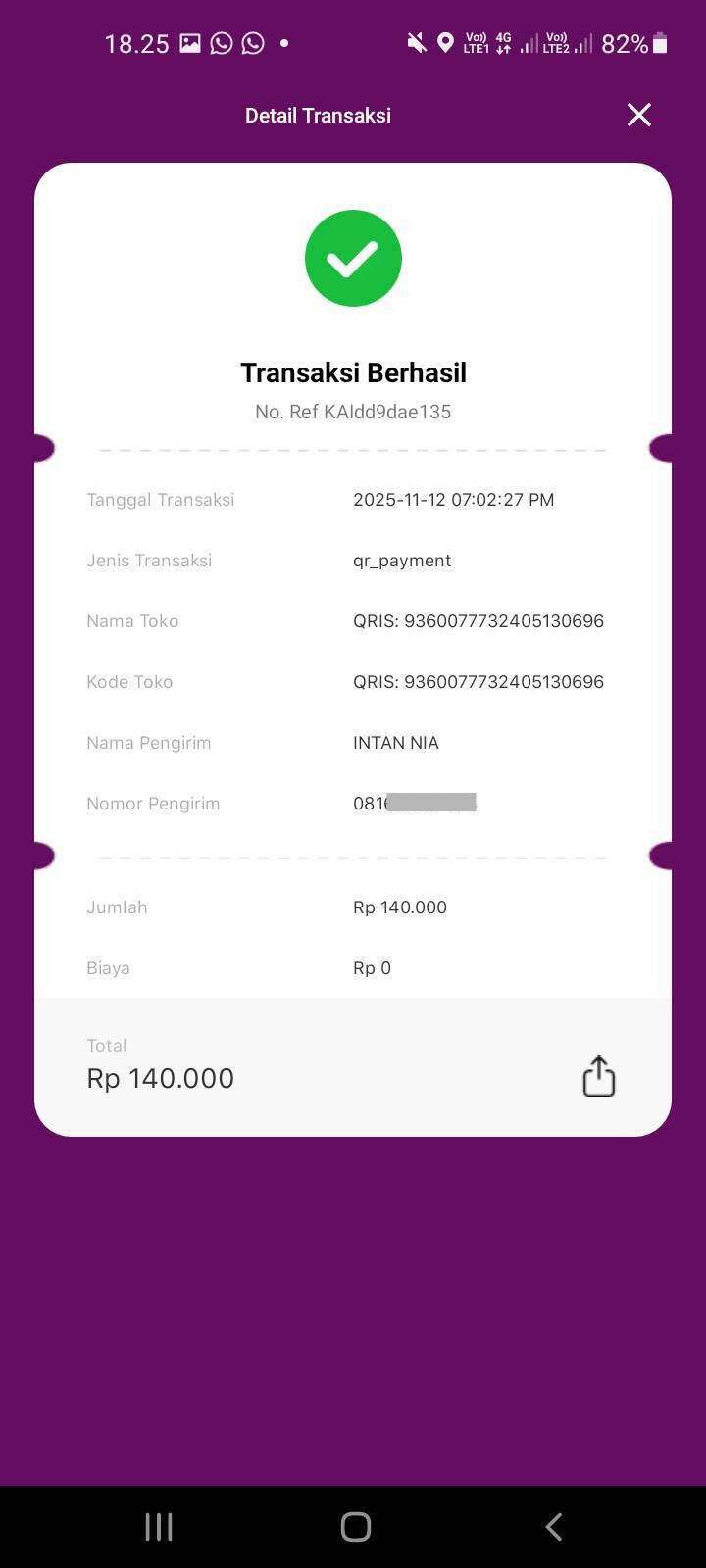Image resolution: width=706 pixels, height=1568 pixels.
Task: Tap the home button in navigation bar
Action: pyautogui.click(x=353, y=1526)
